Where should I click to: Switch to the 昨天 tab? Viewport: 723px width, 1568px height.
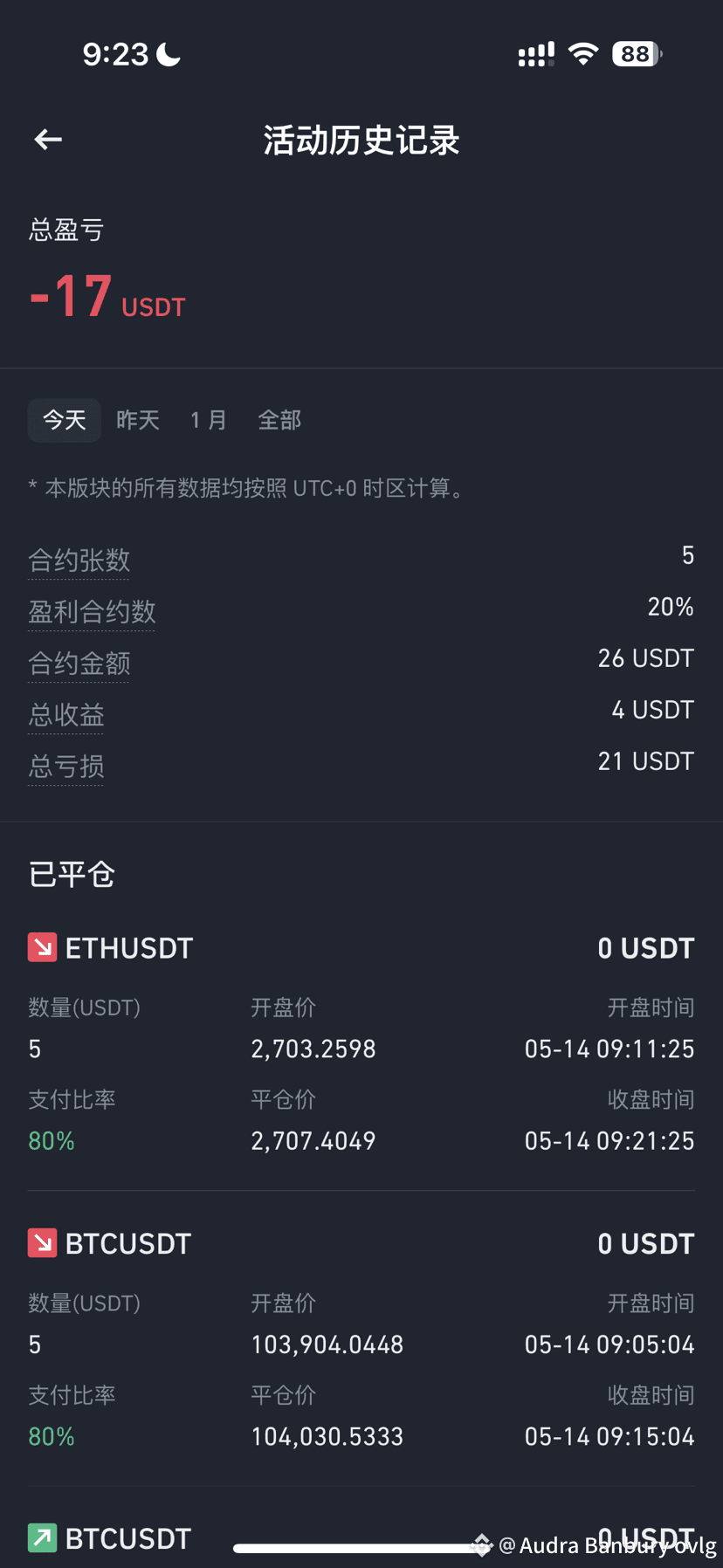coord(138,420)
